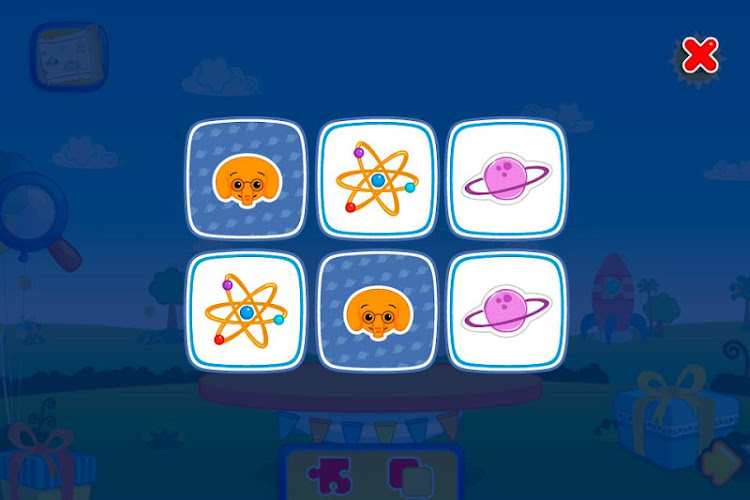
Task: Choose the elephant card in the bottom row
Action: click(x=377, y=310)
